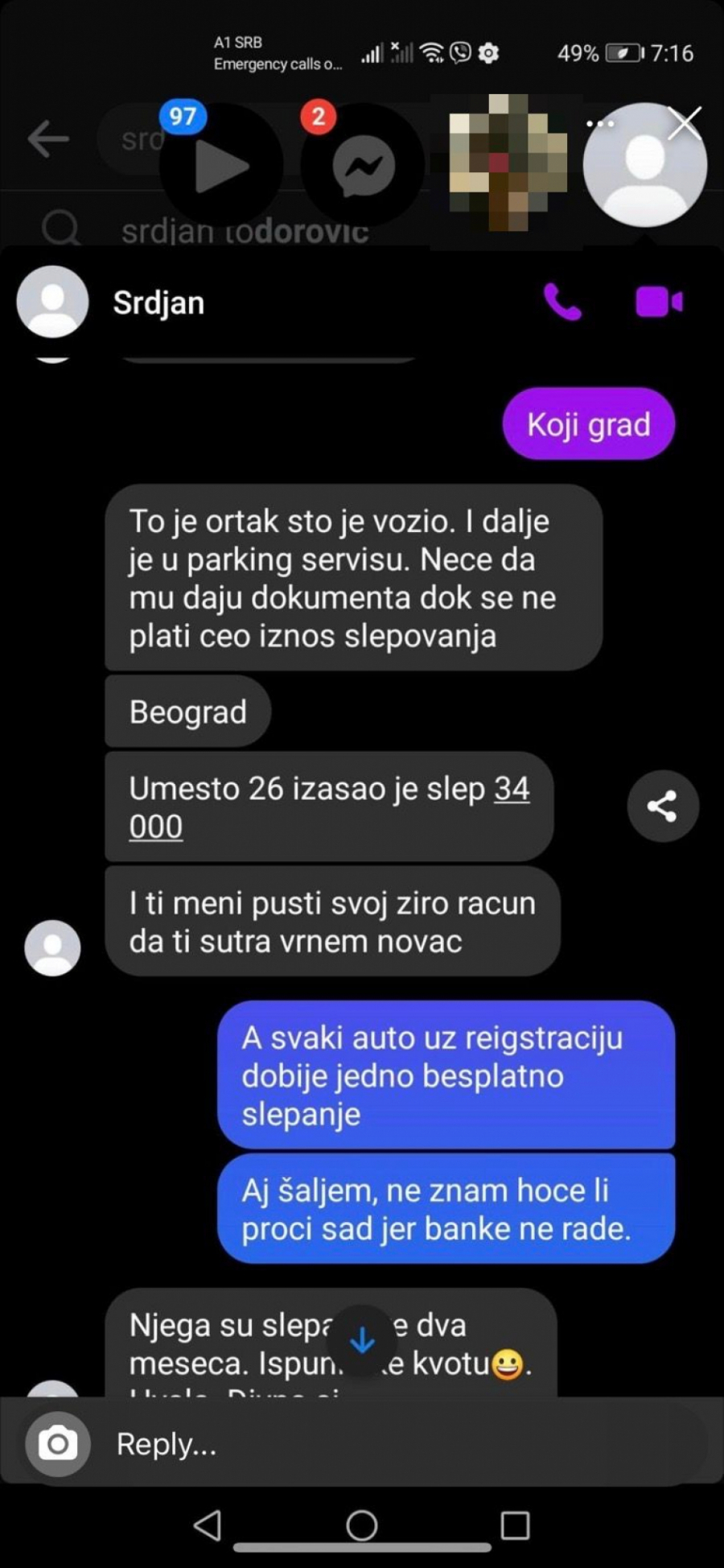Start a voice call with Srdjan

[x=562, y=303]
